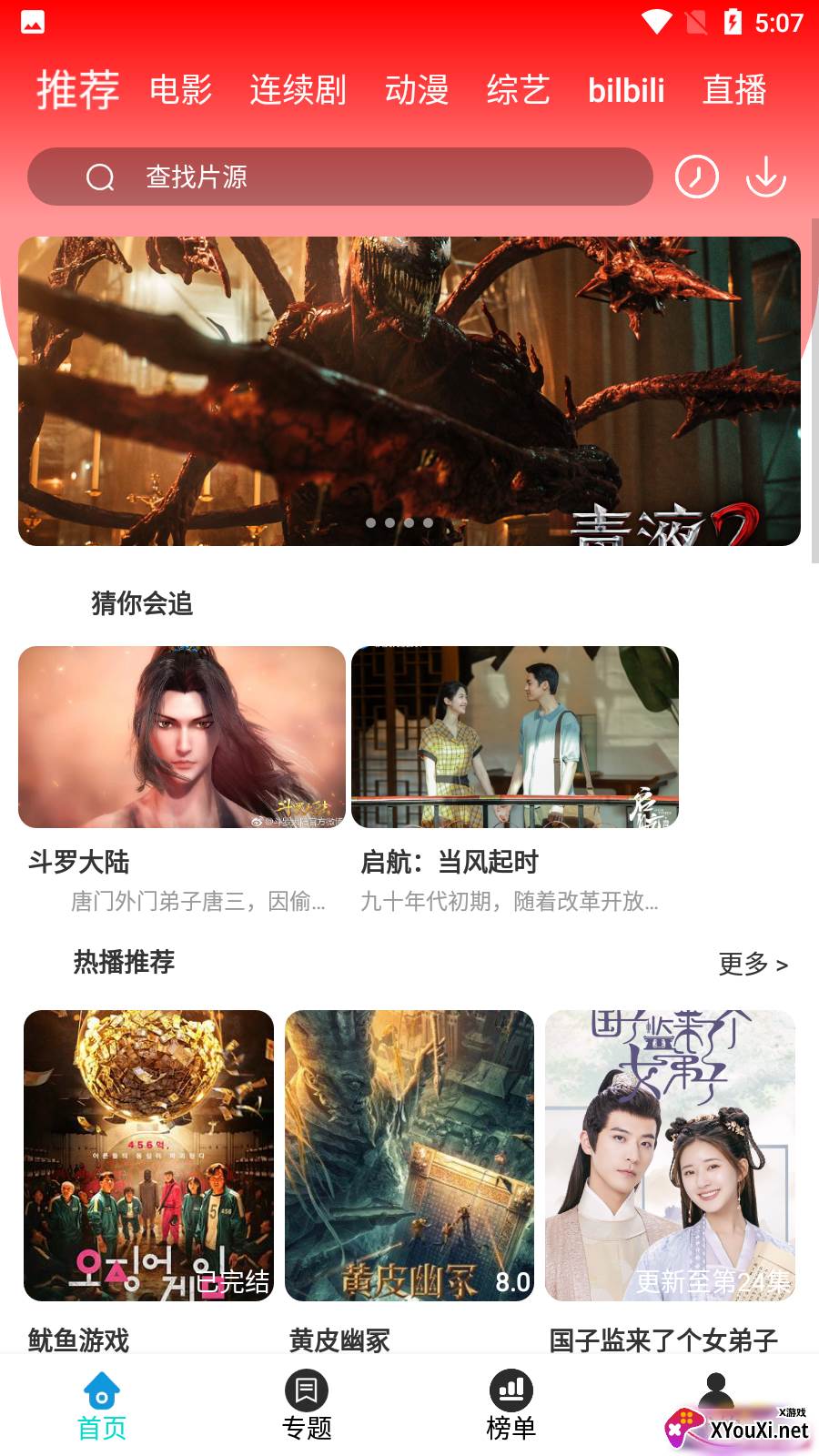This screenshot has height=1456, width=819.
Task: Open the downloads icon
Action: tap(765, 177)
